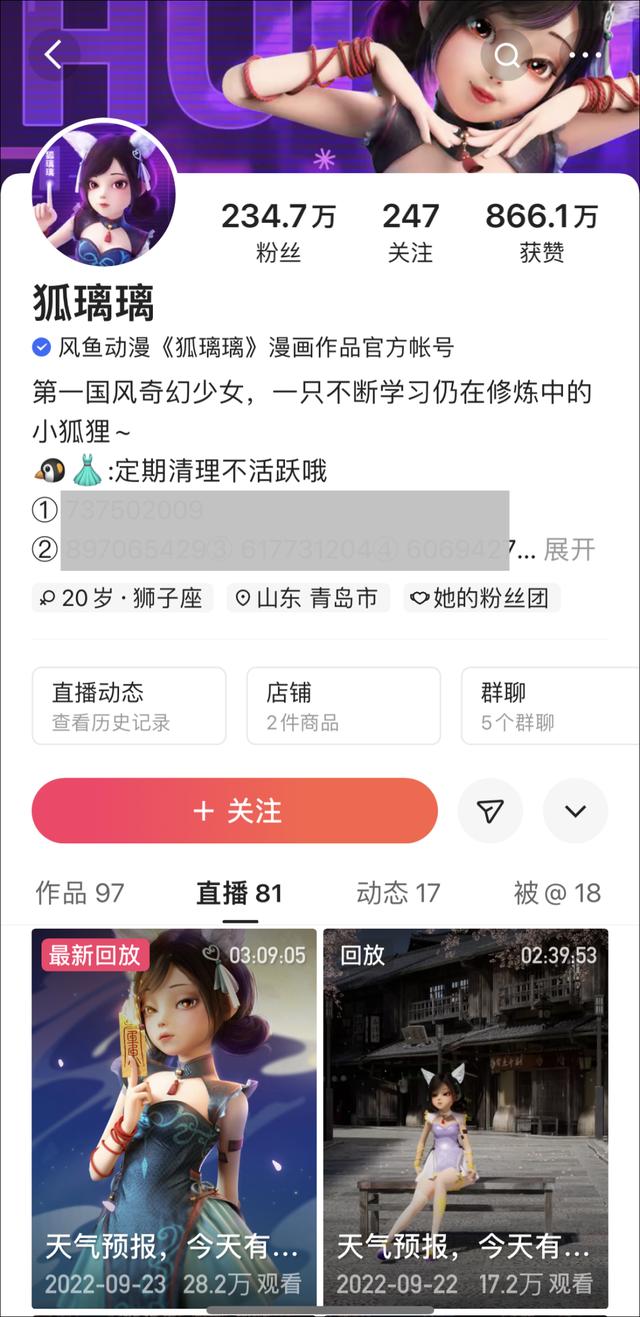Open the three-dot overflow menu

point(585,55)
